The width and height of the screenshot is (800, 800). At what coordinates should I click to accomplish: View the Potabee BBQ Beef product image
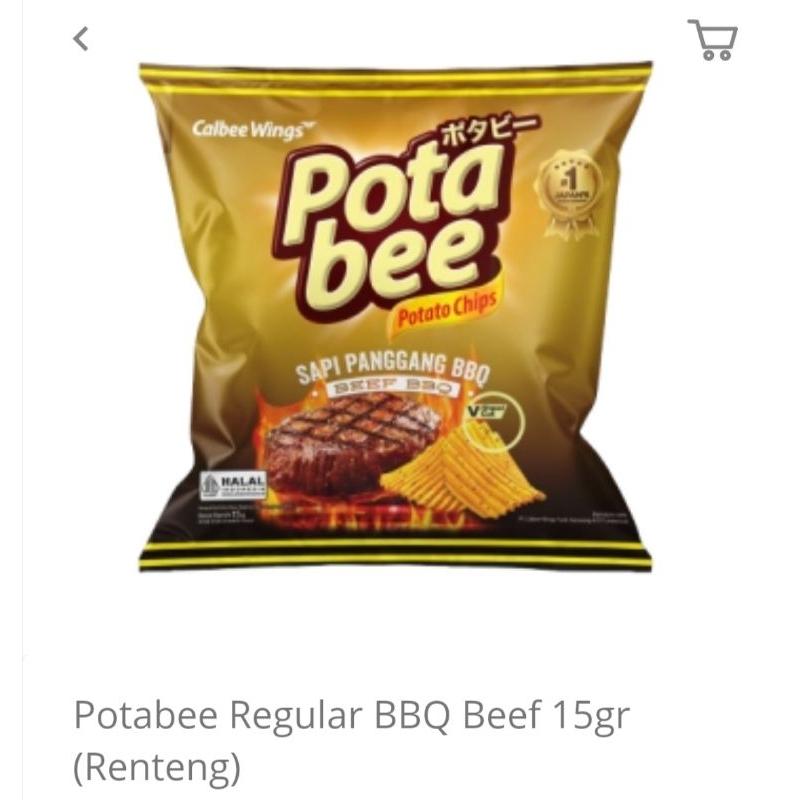tap(395, 318)
